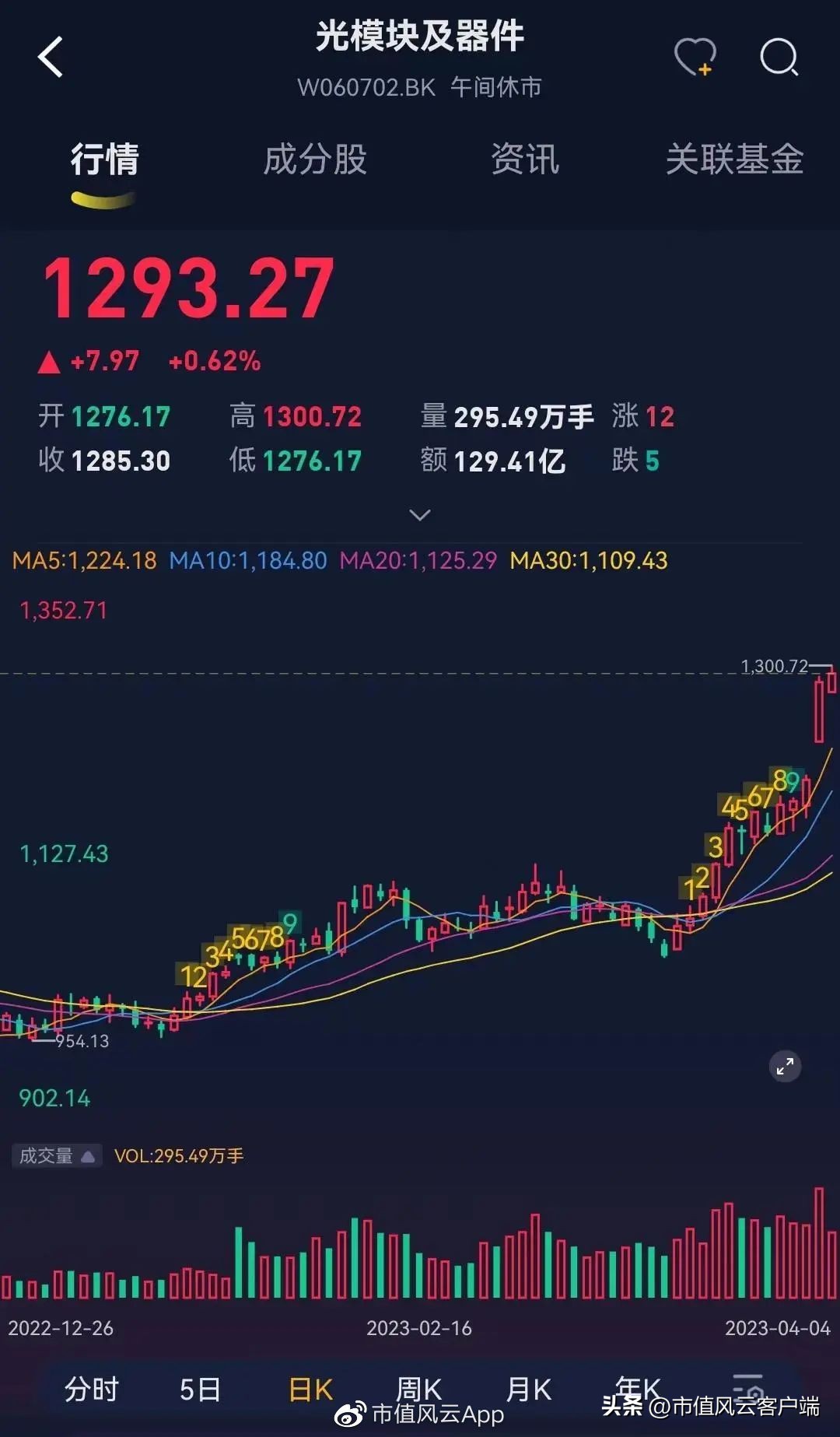Toggle VOL:295.49万手 volume display
Viewport: 840px width, 1437px height.
pyautogui.click(x=177, y=1157)
